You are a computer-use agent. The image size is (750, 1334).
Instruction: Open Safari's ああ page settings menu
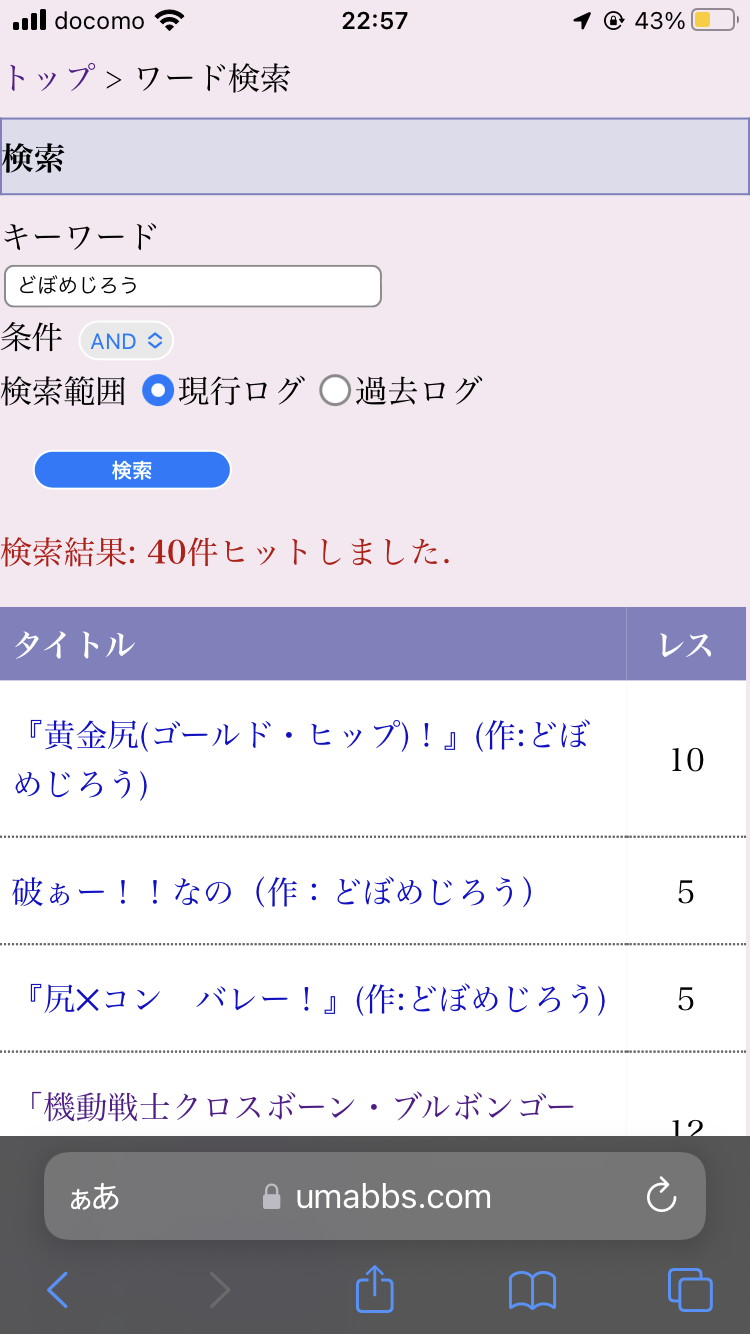pos(95,1197)
